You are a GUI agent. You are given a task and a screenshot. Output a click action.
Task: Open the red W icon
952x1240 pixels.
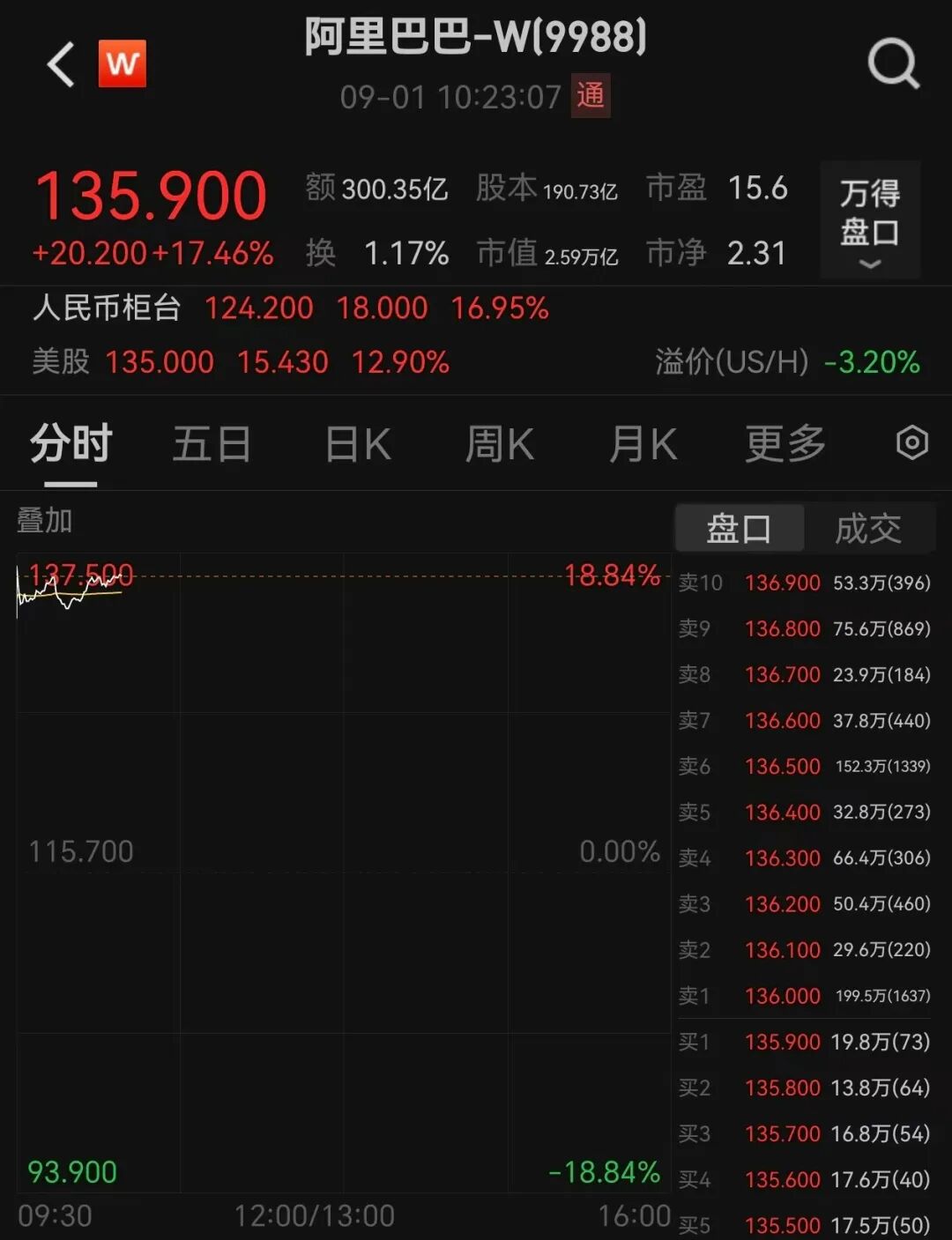(122, 63)
